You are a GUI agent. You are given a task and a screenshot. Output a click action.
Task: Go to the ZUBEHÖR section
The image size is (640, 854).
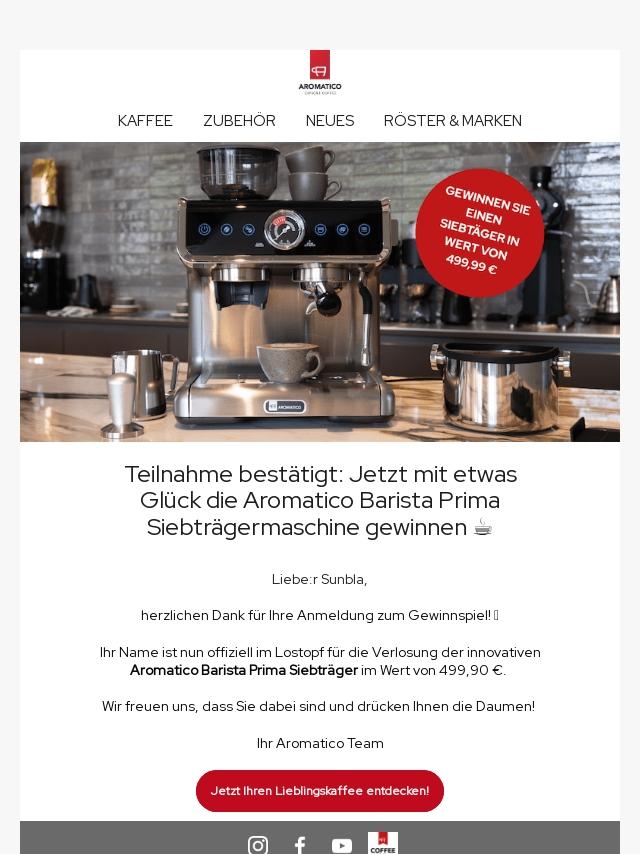click(239, 121)
